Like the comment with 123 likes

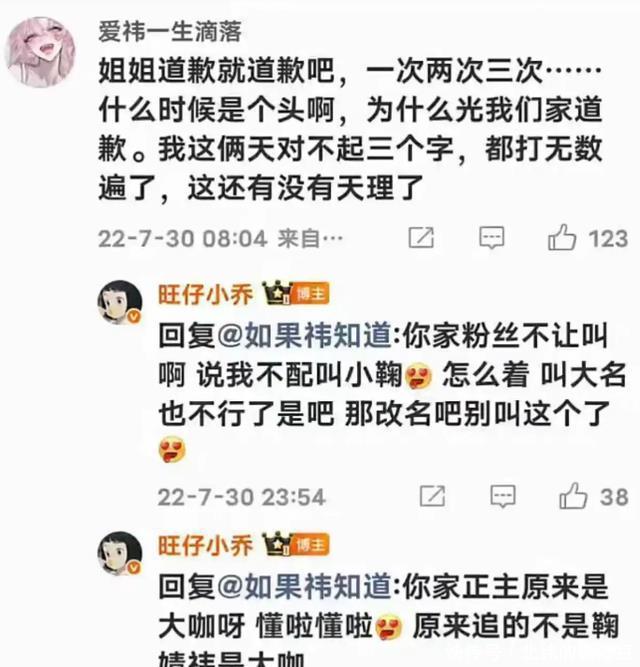point(563,238)
